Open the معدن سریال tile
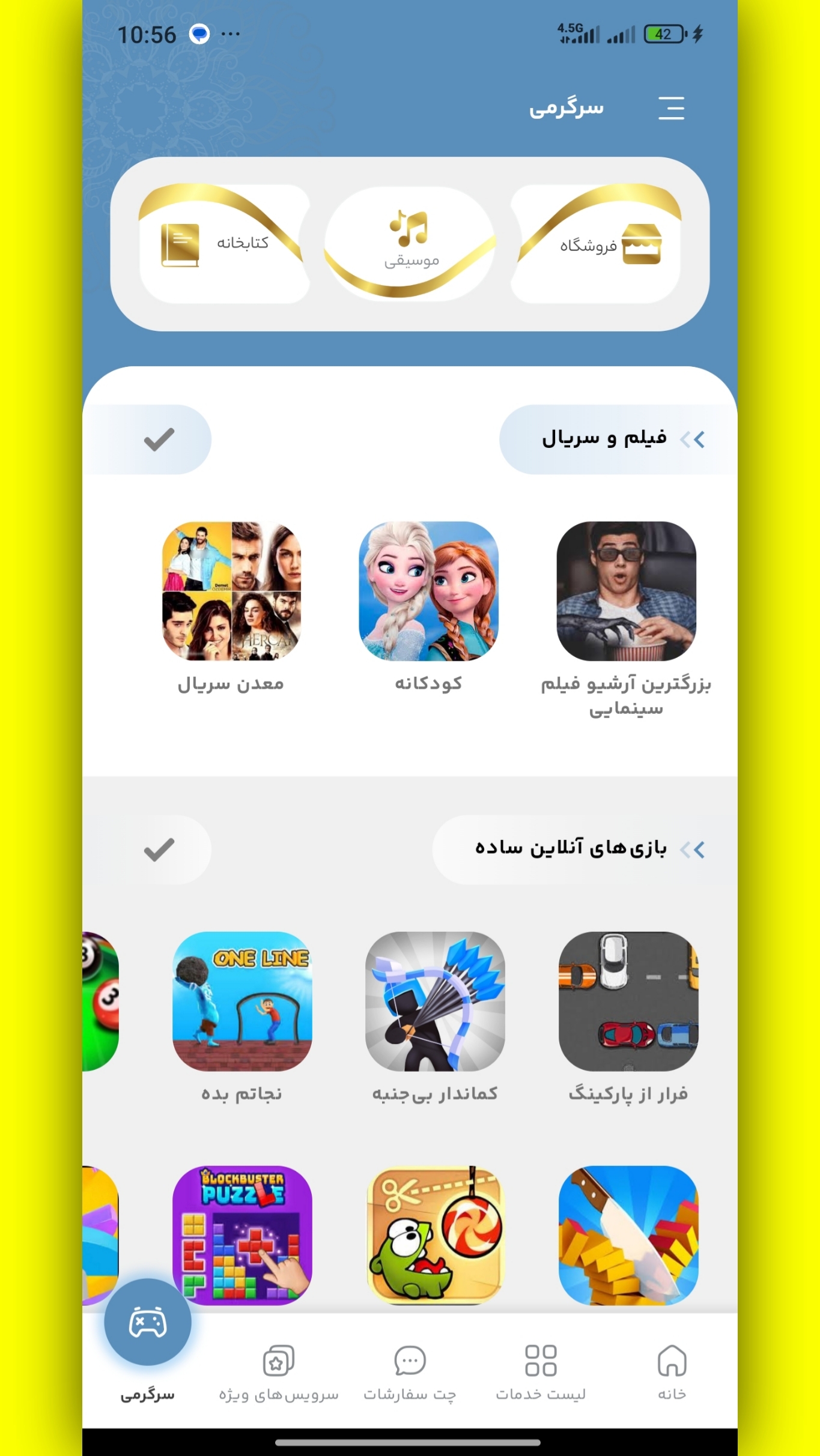 (231, 591)
